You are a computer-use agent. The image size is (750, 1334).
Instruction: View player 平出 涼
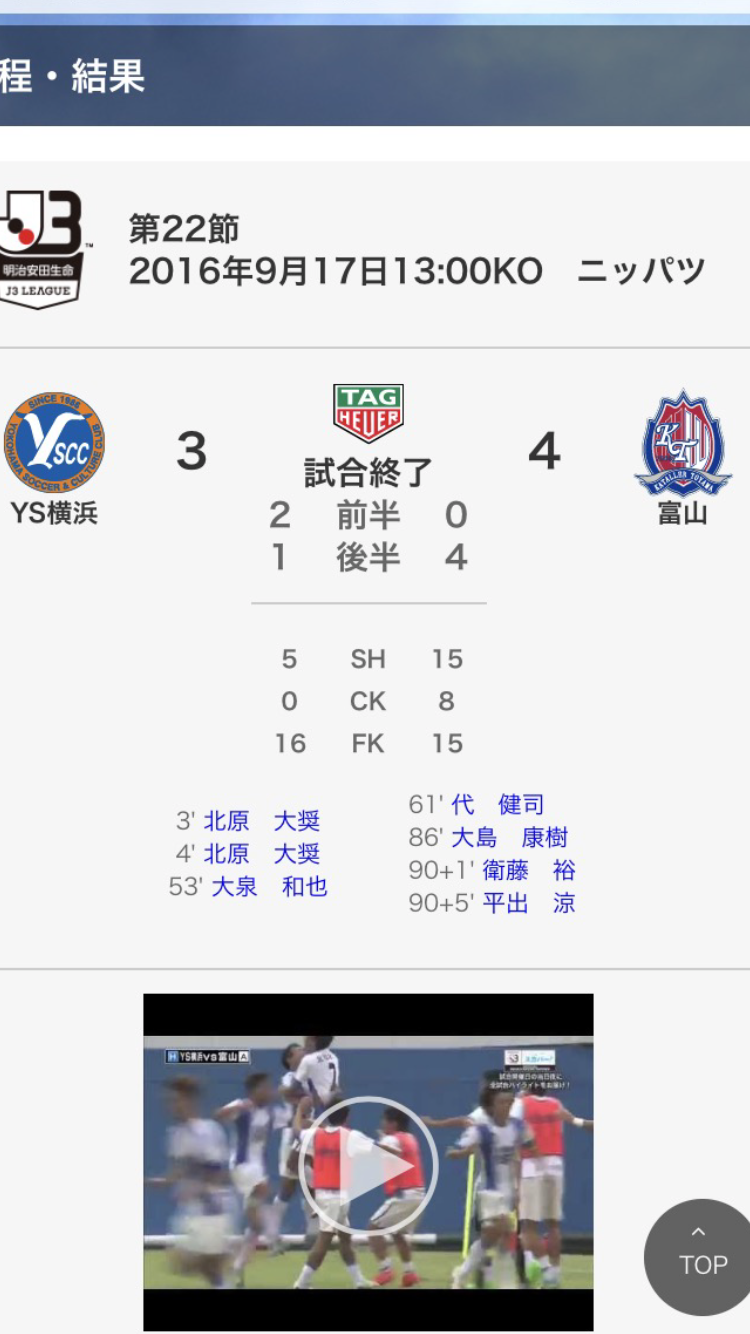tap(529, 903)
